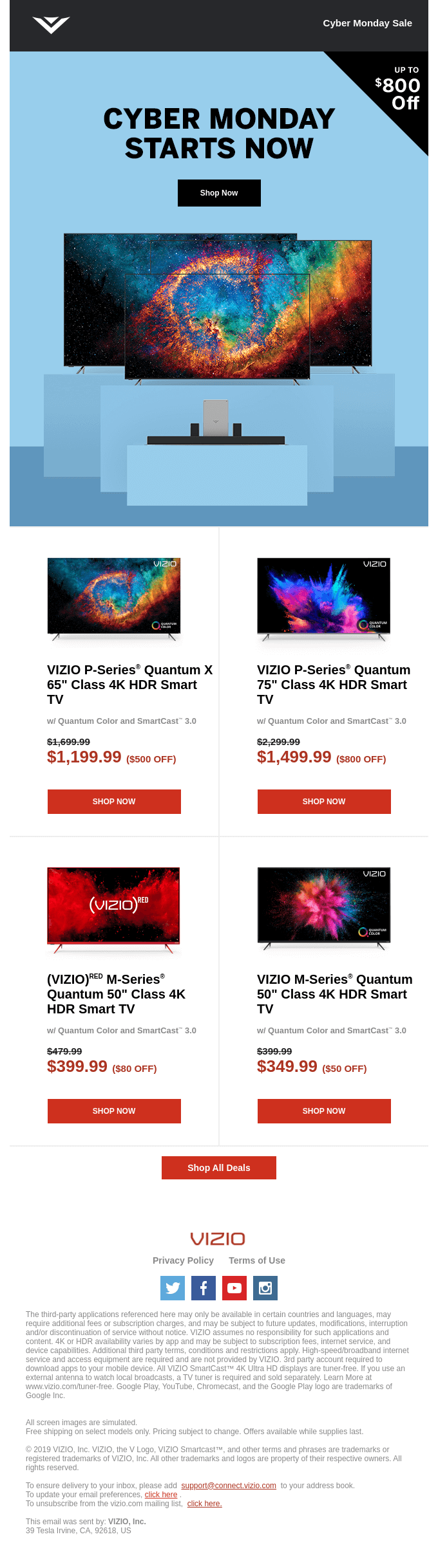The image size is (438, 1568).
Task: Click here to update email preferences
Action: [x=161, y=1494]
